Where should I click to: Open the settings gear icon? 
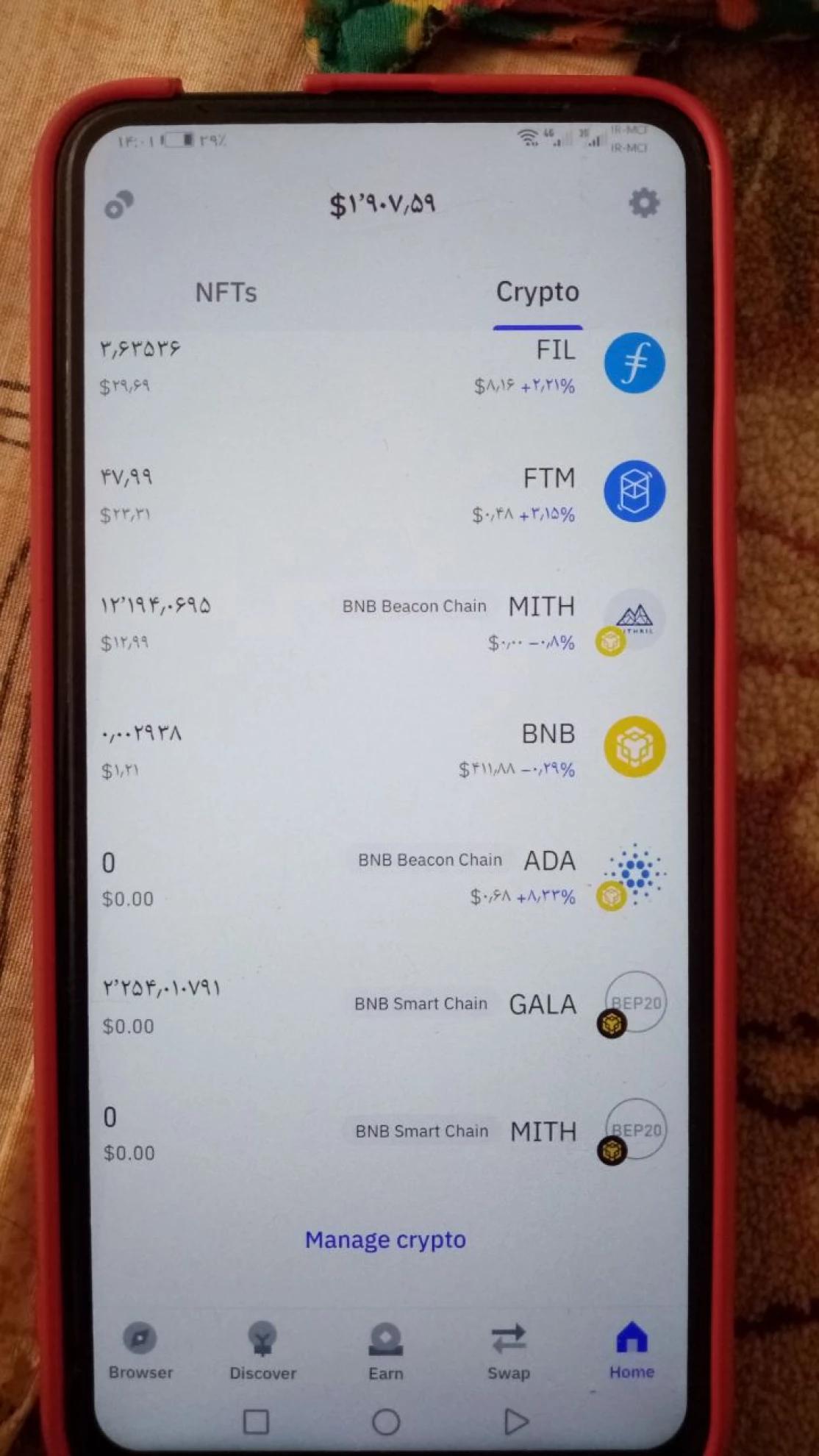tap(644, 203)
